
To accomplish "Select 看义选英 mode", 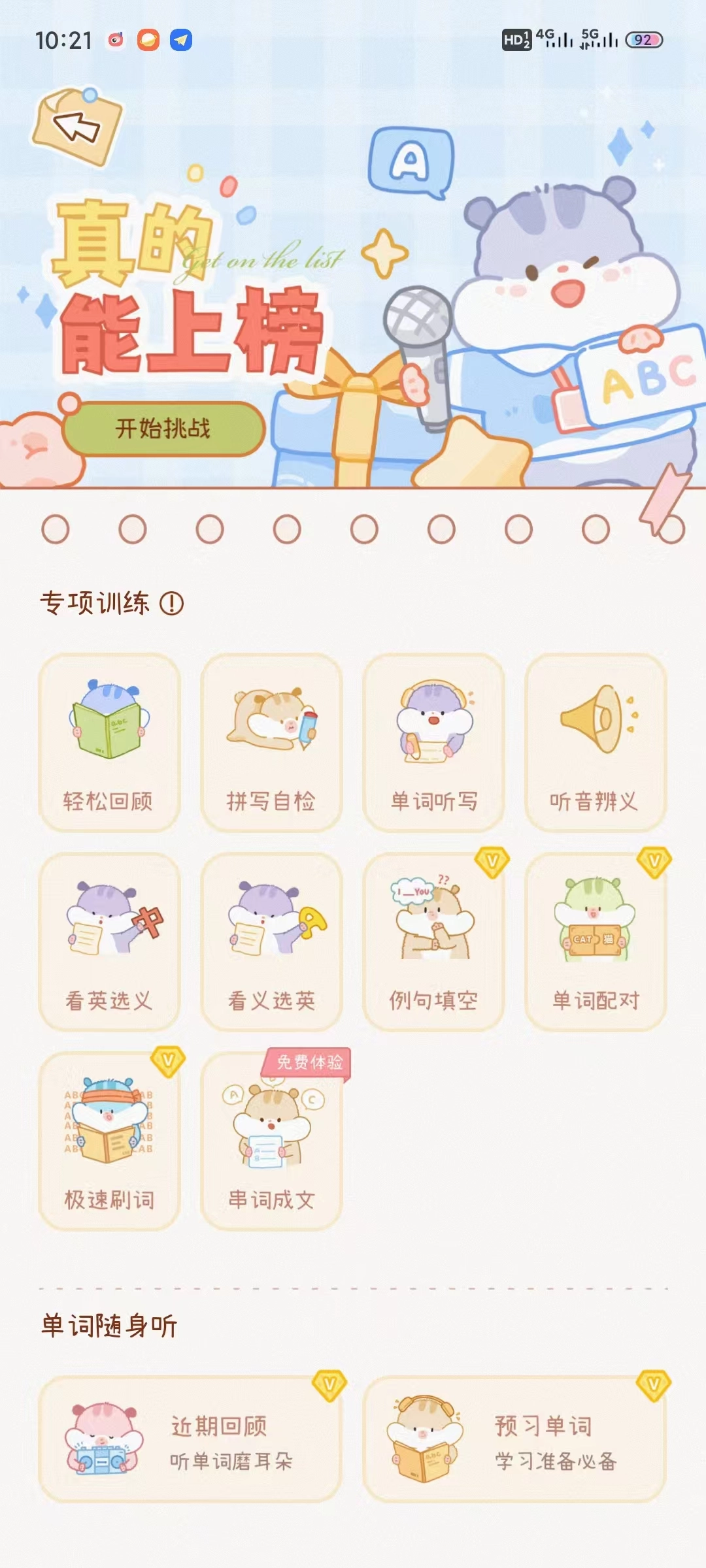I will click(x=271, y=941).
